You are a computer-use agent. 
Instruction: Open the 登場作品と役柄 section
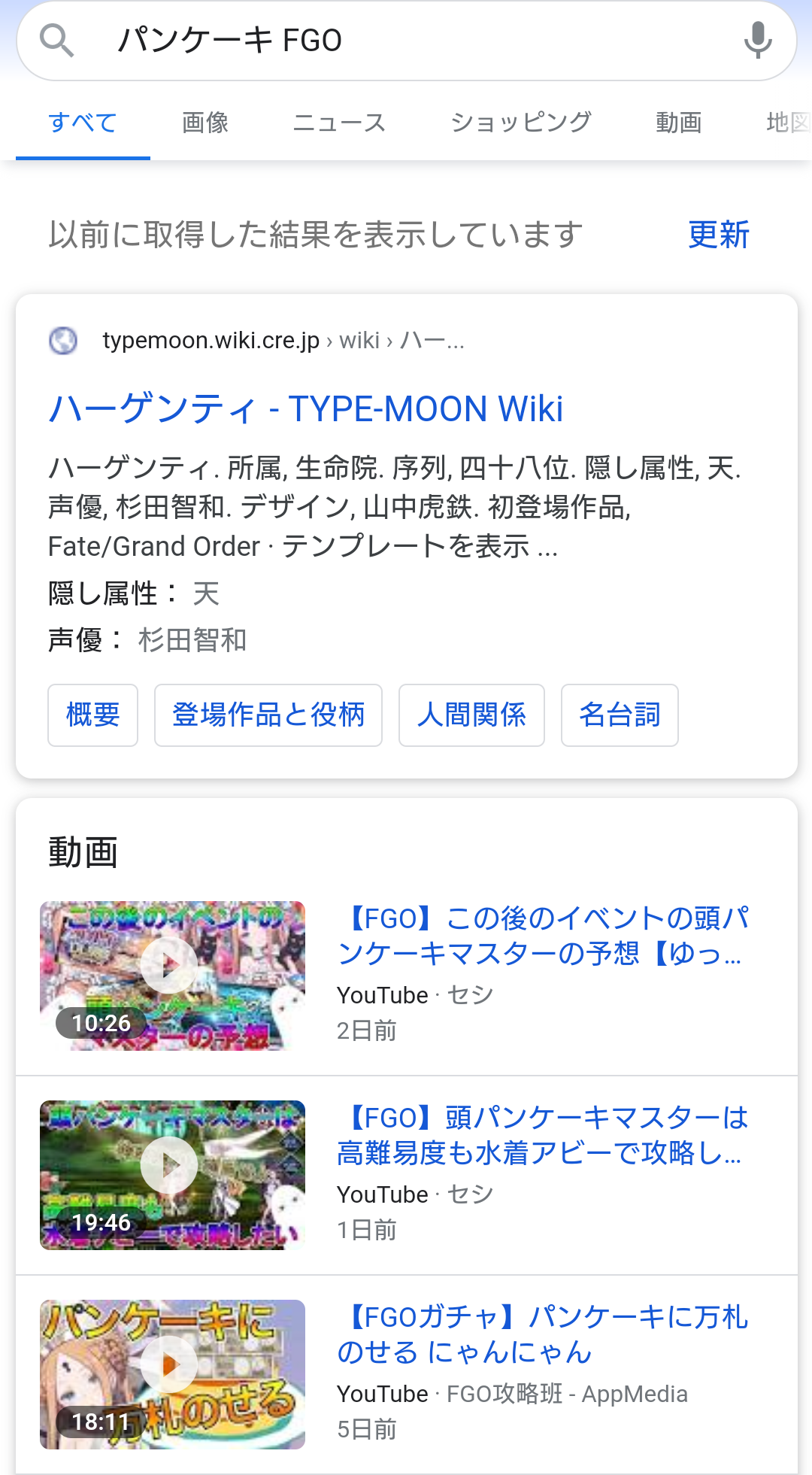(x=268, y=715)
